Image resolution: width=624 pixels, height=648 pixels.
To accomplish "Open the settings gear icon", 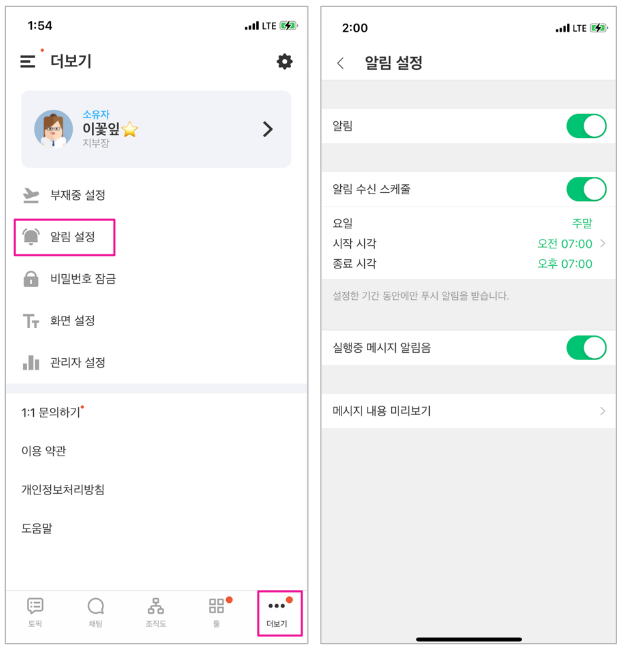I will click(x=285, y=62).
